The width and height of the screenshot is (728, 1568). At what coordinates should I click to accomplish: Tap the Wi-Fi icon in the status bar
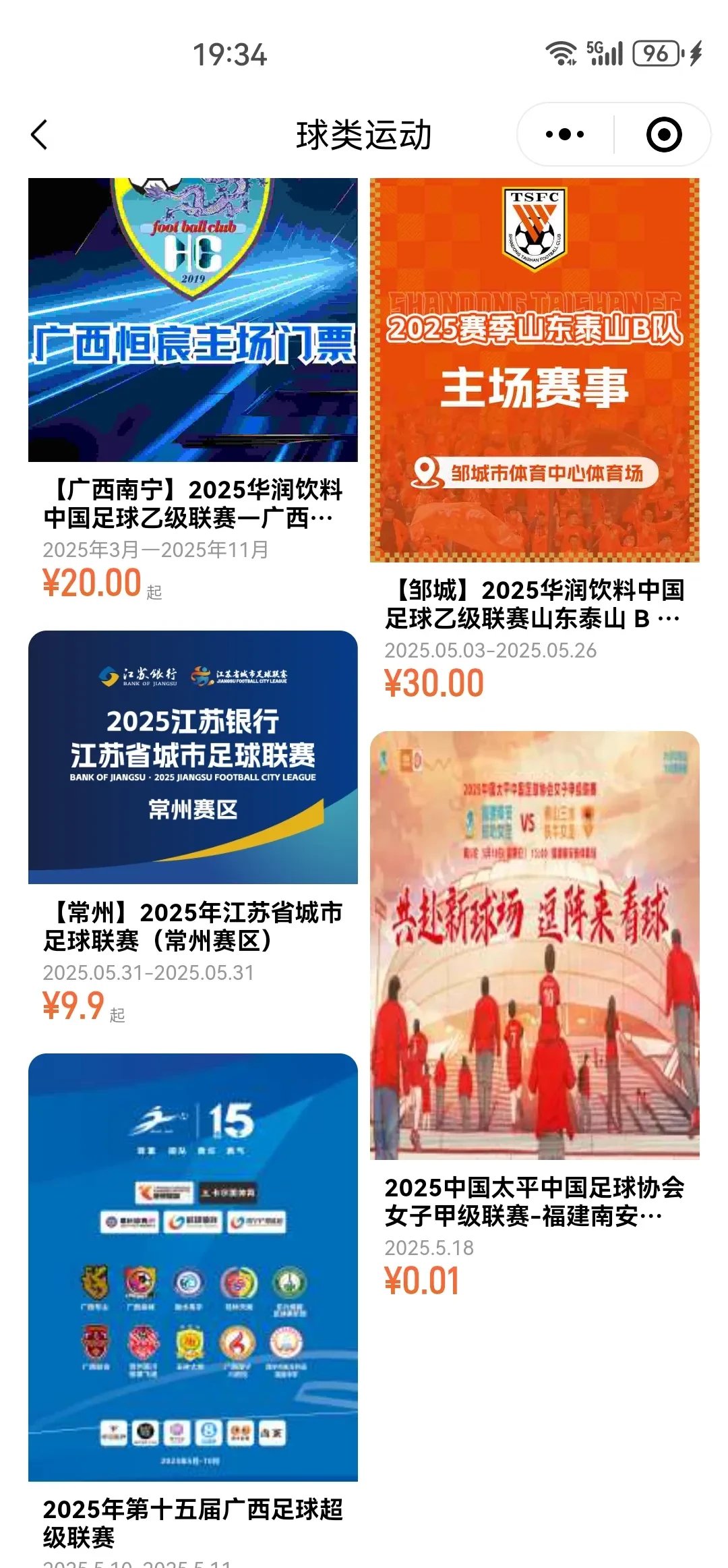[560, 53]
